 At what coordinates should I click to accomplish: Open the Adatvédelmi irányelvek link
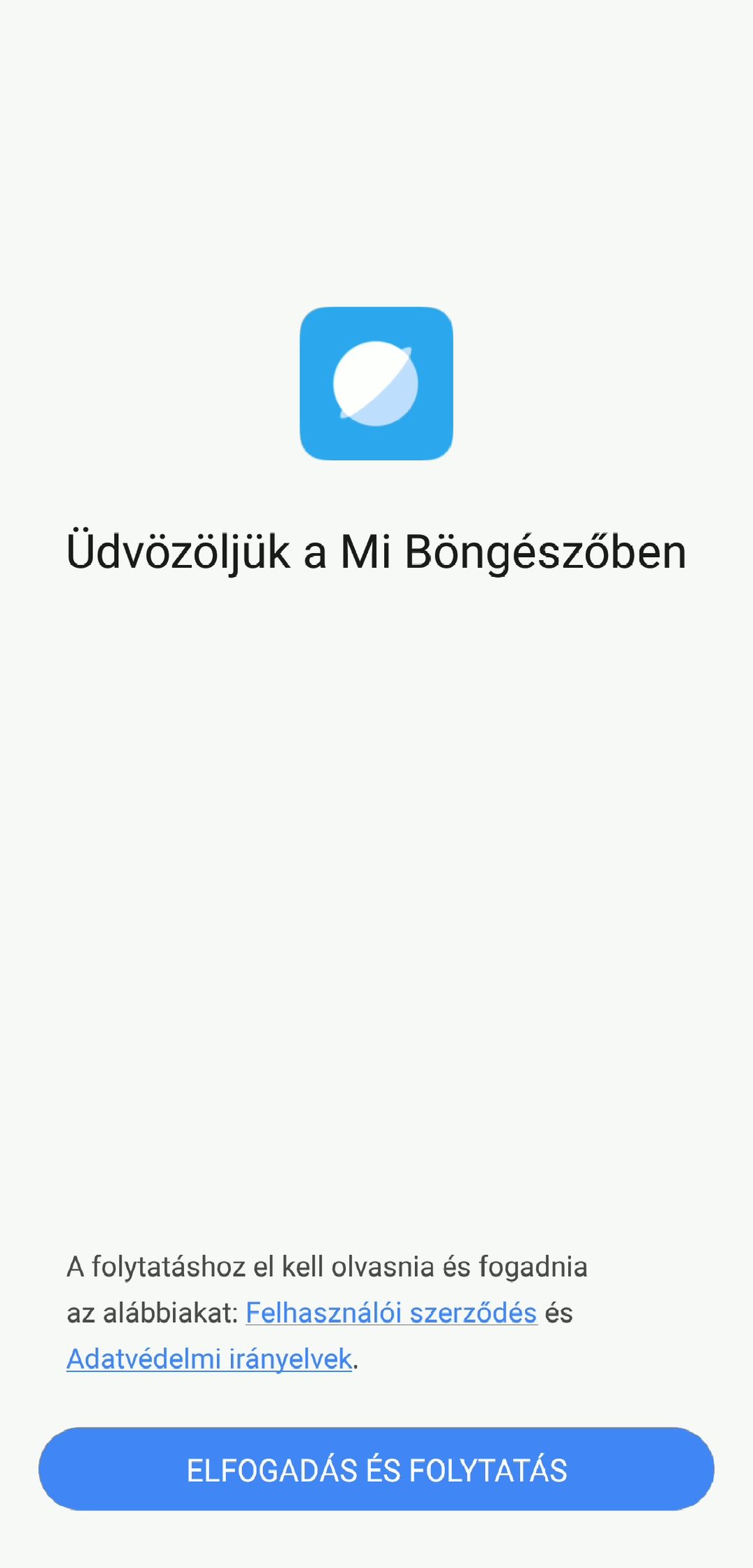coord(209,1359)
